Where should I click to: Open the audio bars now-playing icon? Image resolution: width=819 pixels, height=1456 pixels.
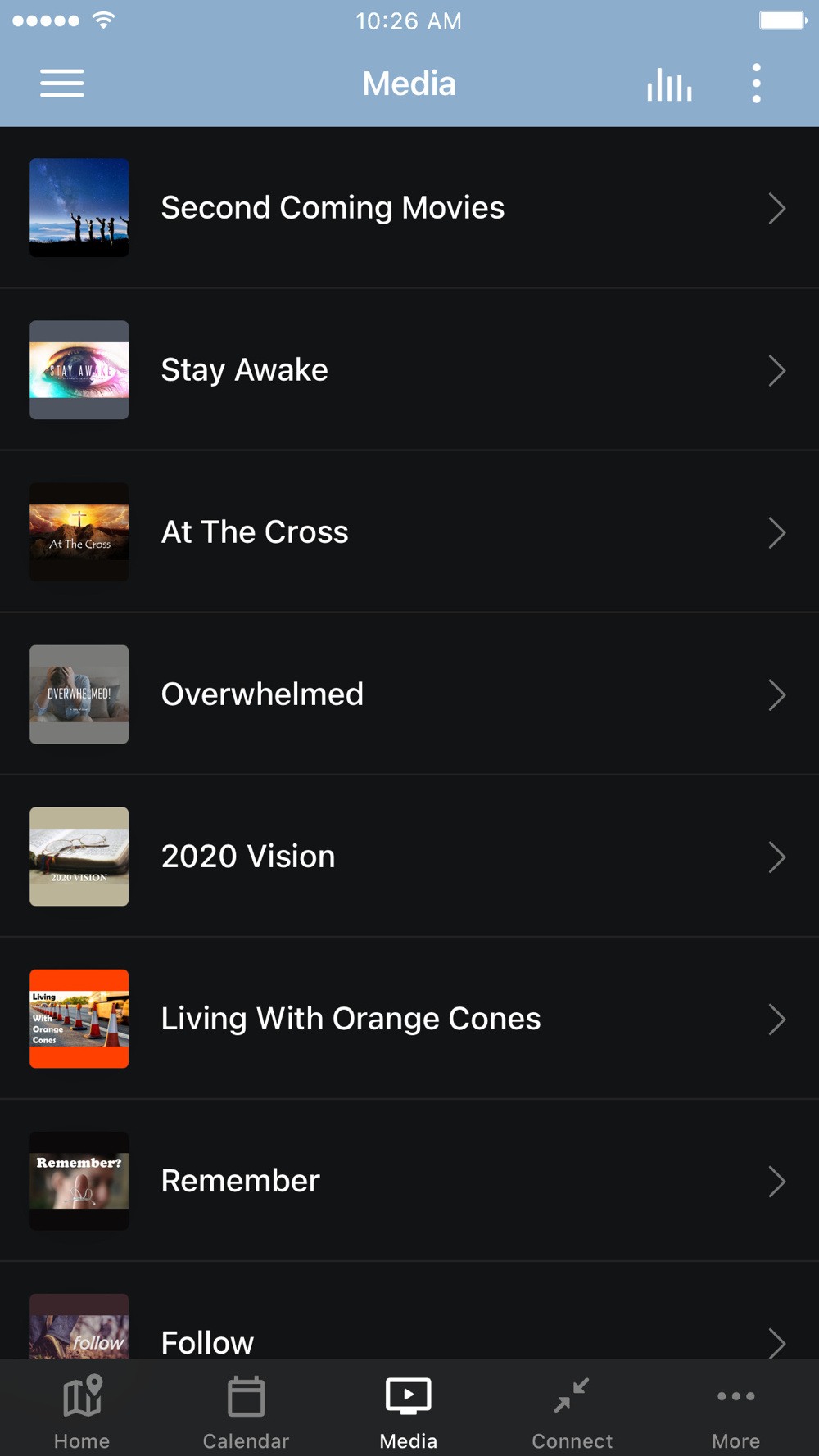[x=669, y=84]
